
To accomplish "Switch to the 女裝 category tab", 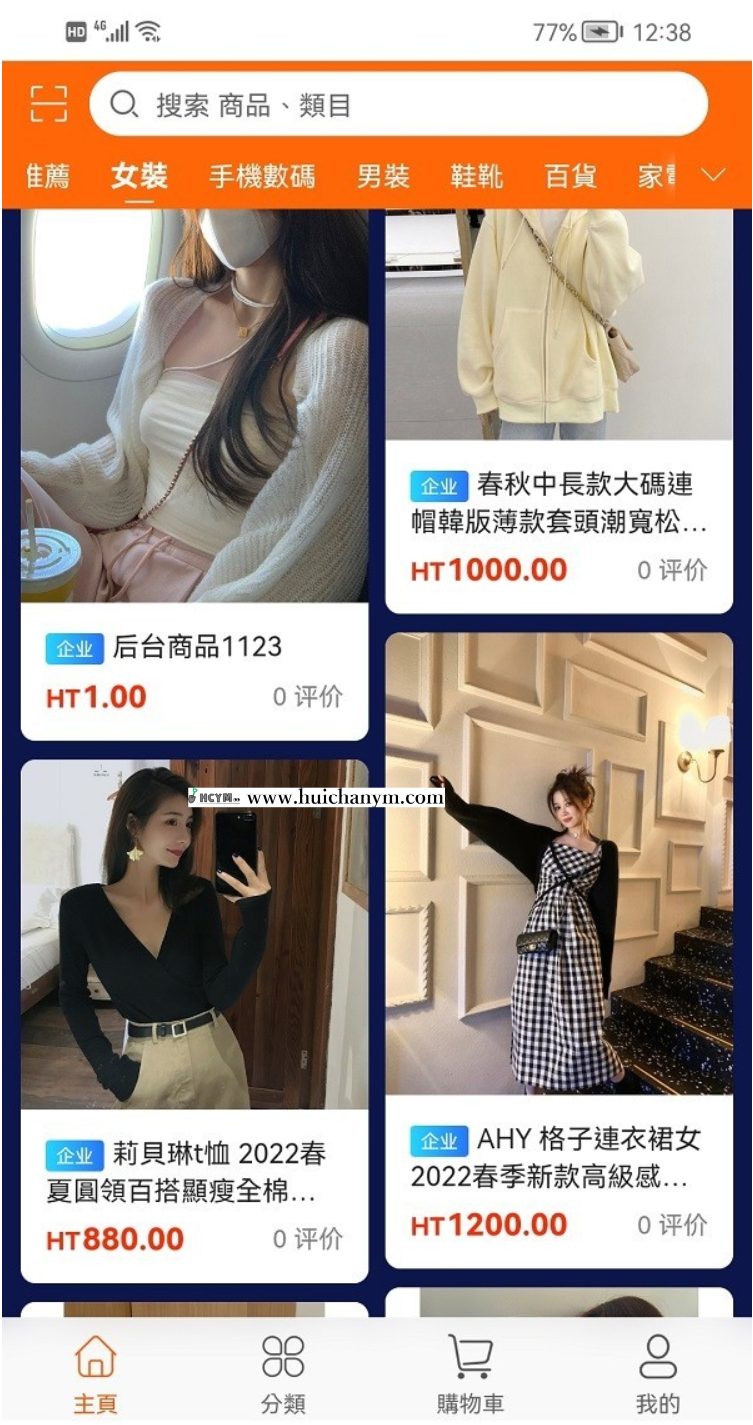I will point(137,177).
